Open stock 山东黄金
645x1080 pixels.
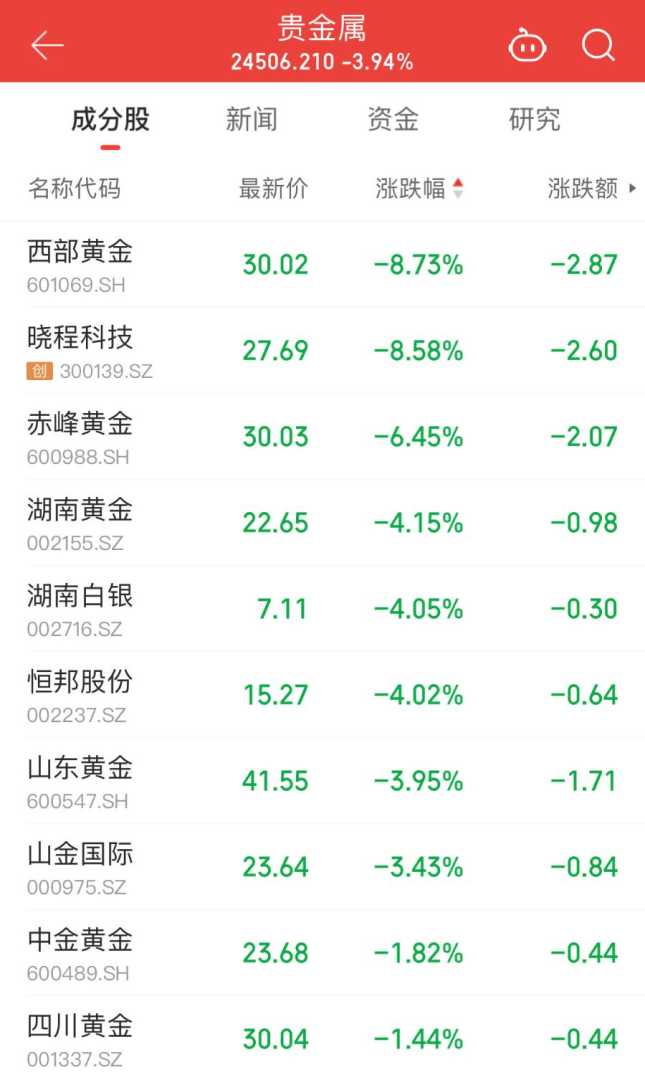pos(80,779)
